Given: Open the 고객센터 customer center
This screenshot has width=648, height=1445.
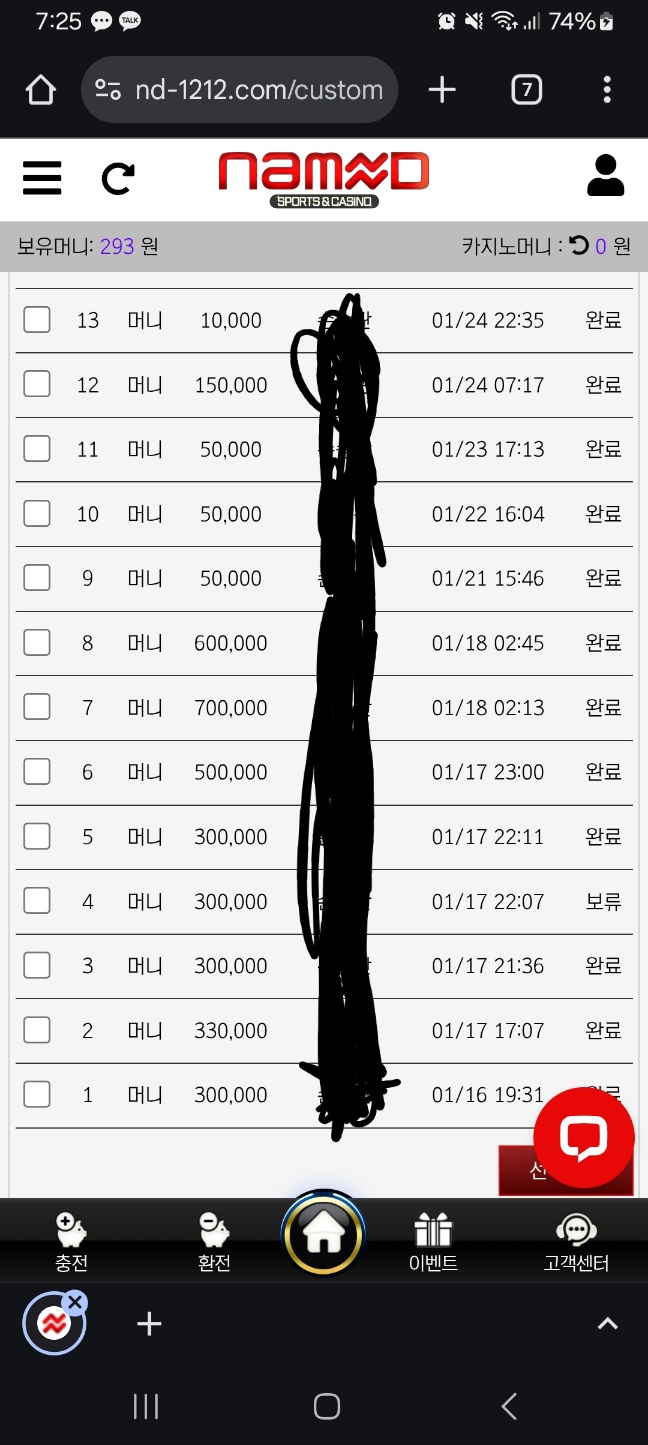Looking at the screenshot, I should coord(576,1241).
